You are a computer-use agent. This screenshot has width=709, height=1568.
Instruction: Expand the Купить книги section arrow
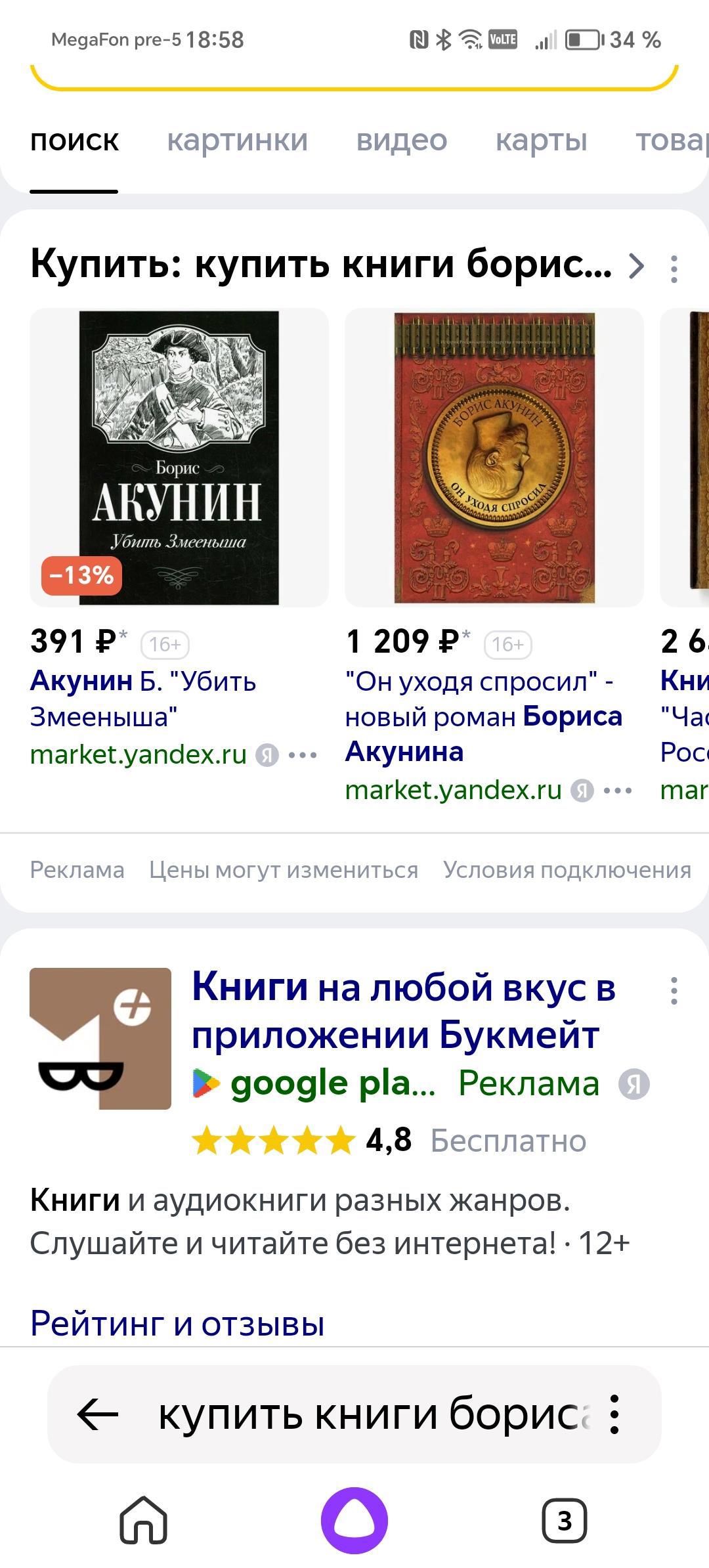click(635, 266)
